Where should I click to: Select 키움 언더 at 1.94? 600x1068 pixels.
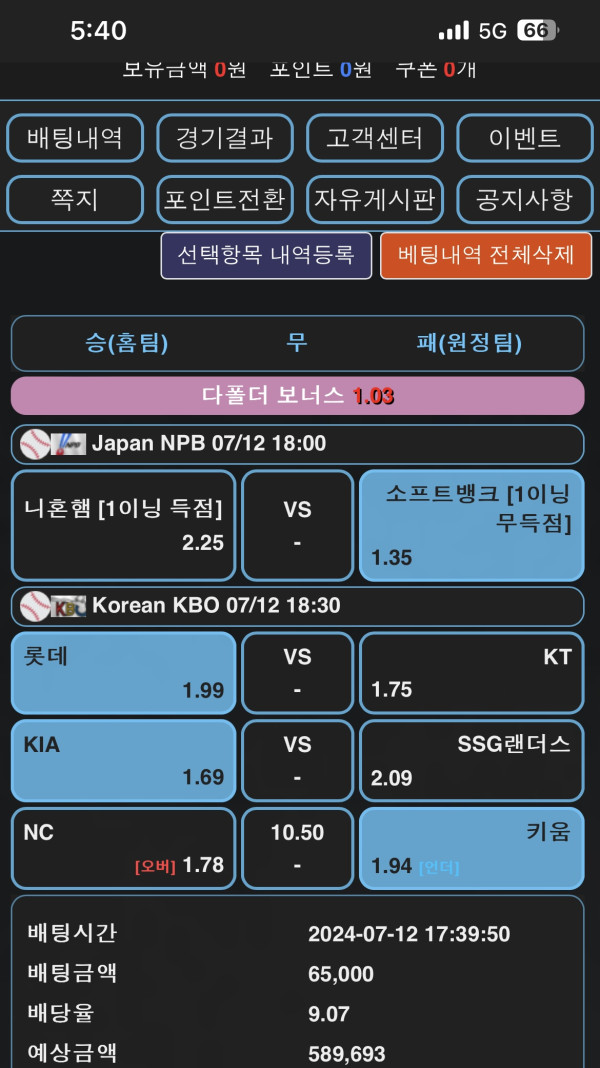coord(471,849)
